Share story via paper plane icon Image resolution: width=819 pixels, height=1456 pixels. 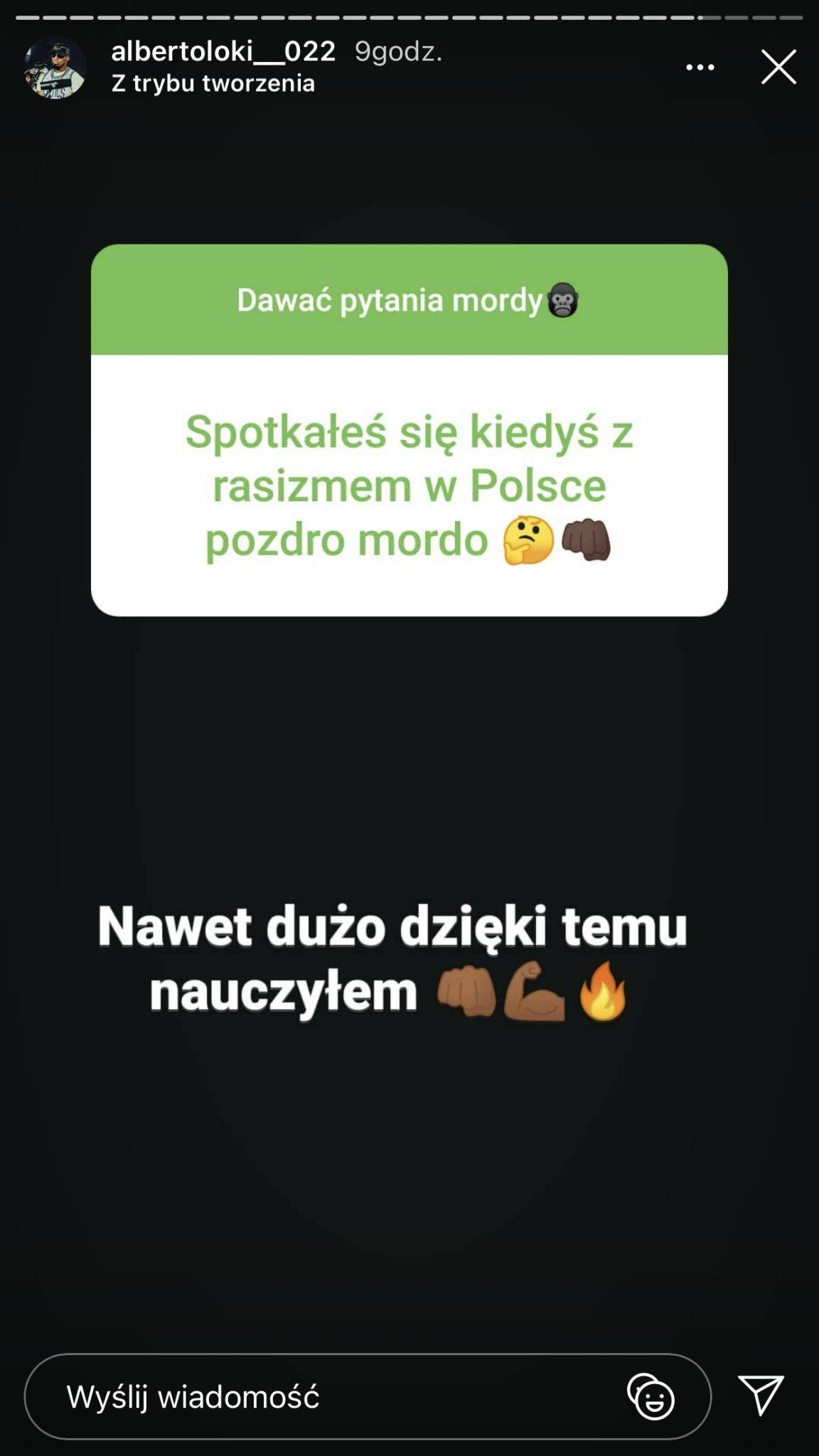pyautogui.click(x=761, y=1395)
